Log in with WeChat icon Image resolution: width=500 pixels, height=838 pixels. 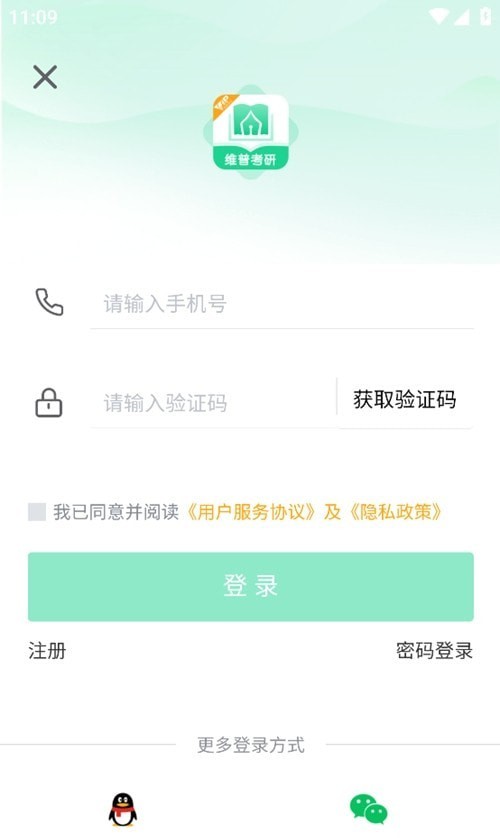click(369, 809)
